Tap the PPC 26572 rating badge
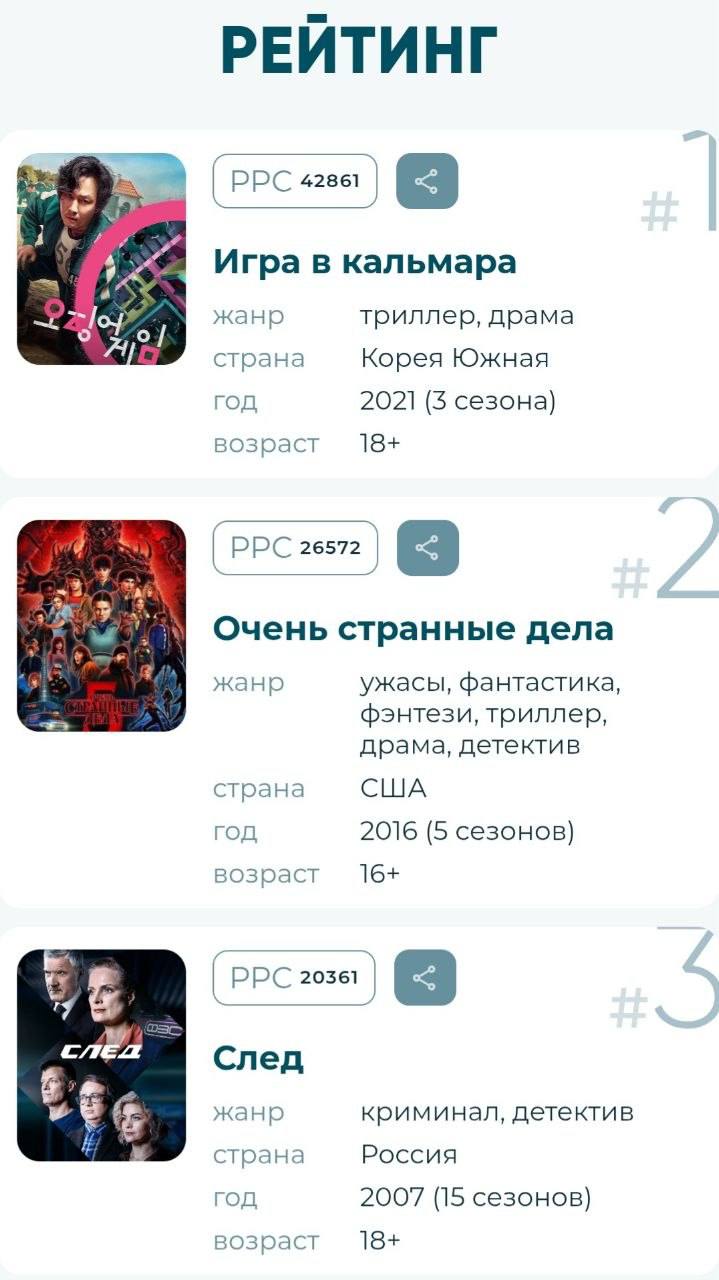 [x=295, y=548]
